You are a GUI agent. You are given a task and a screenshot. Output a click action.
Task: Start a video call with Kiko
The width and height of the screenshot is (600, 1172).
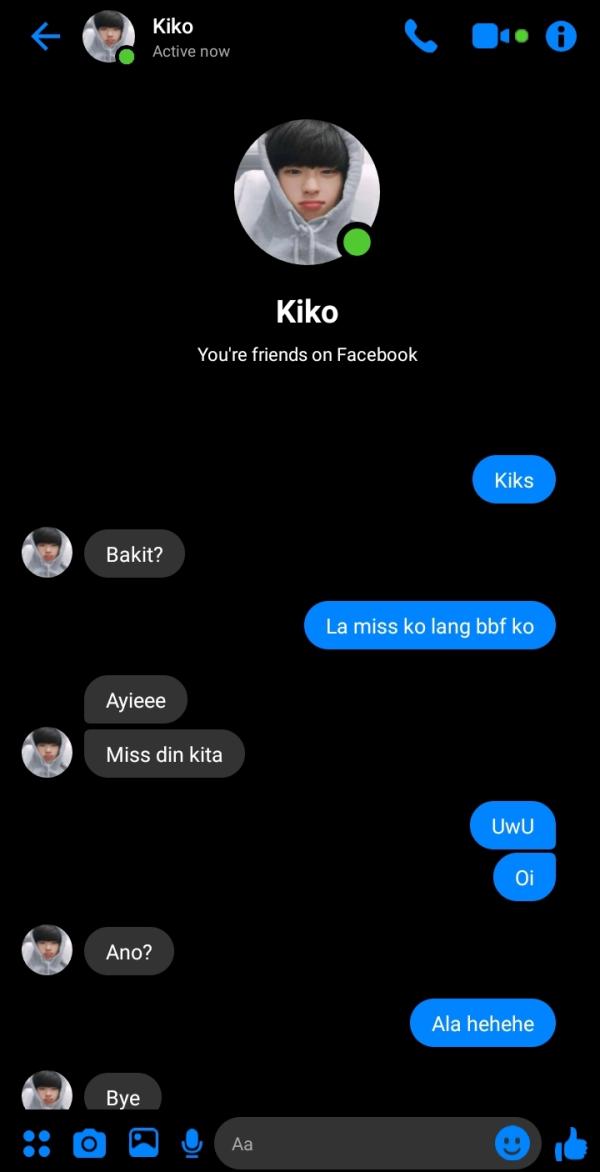[x=492, y=37]
